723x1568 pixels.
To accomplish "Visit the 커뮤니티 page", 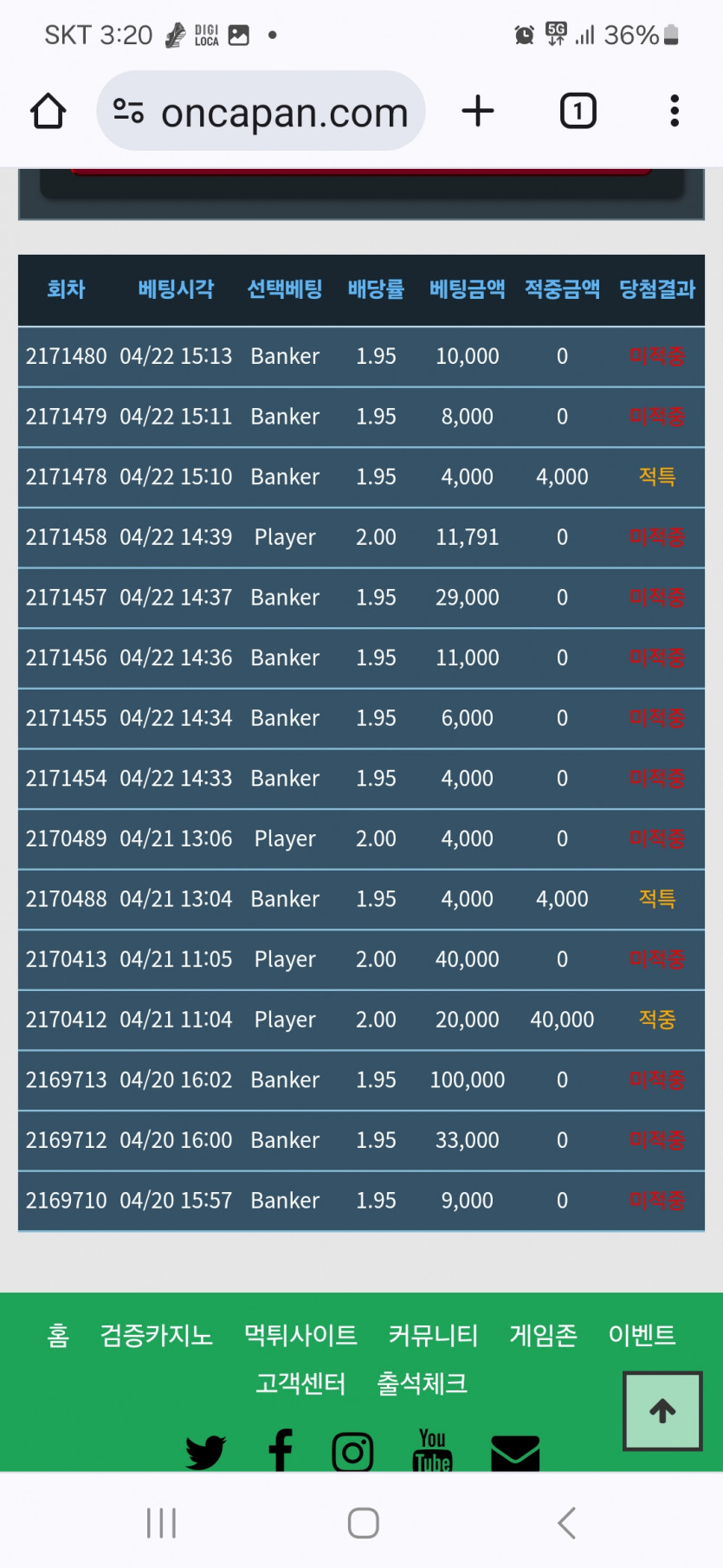I will click(433, 1335).
